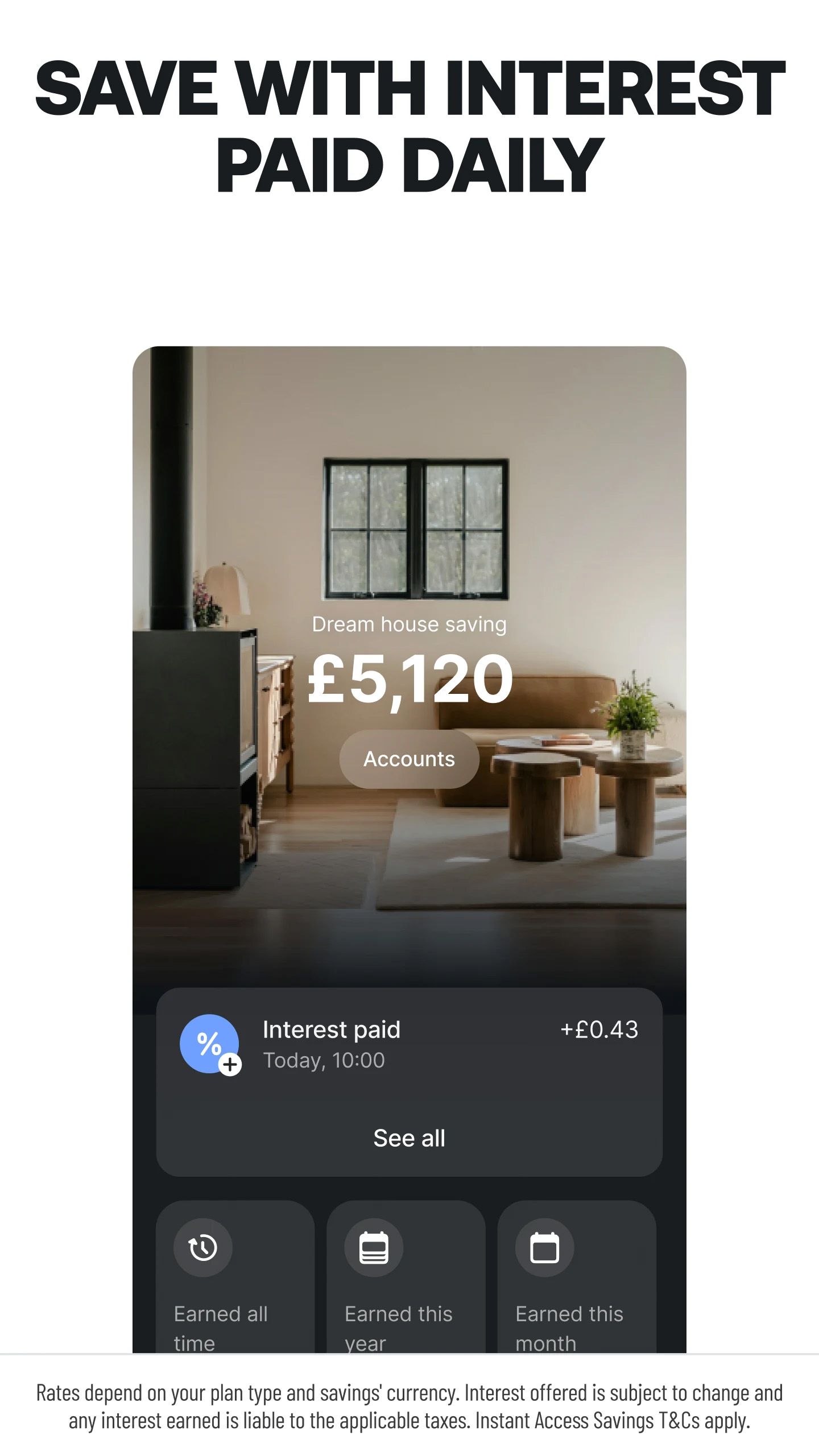This screenshot has width=819, height=1456.
Task: Select the clock icon on Earned all time
Action: tap(203, 1247)
